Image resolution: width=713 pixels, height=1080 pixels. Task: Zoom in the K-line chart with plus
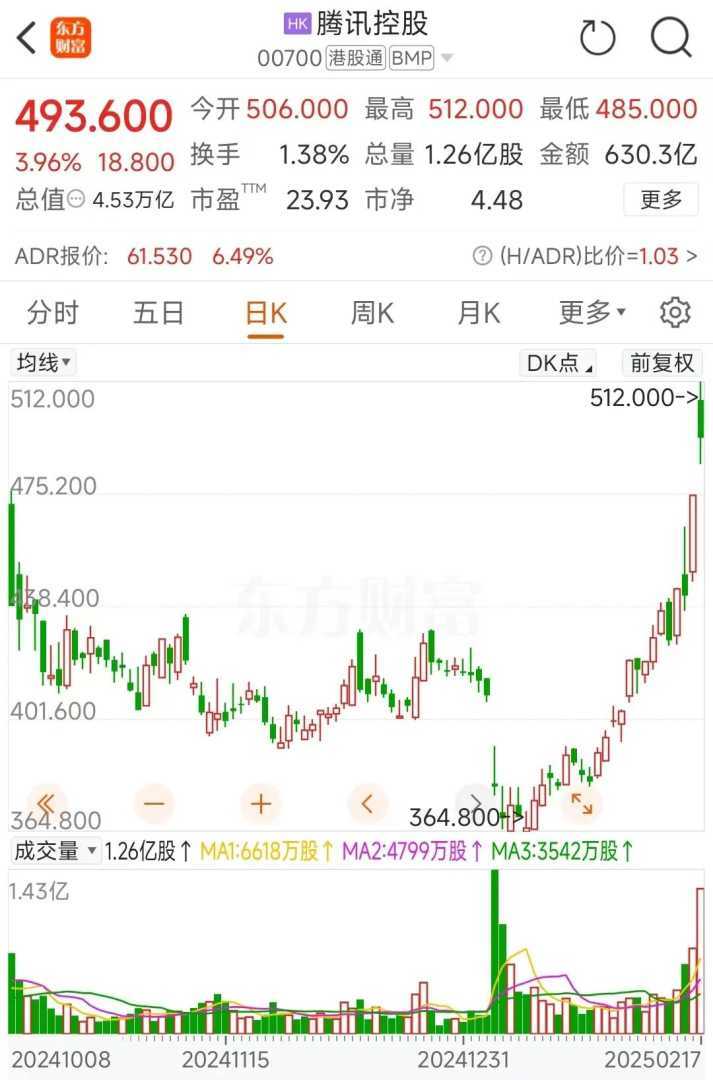point(261,803)
